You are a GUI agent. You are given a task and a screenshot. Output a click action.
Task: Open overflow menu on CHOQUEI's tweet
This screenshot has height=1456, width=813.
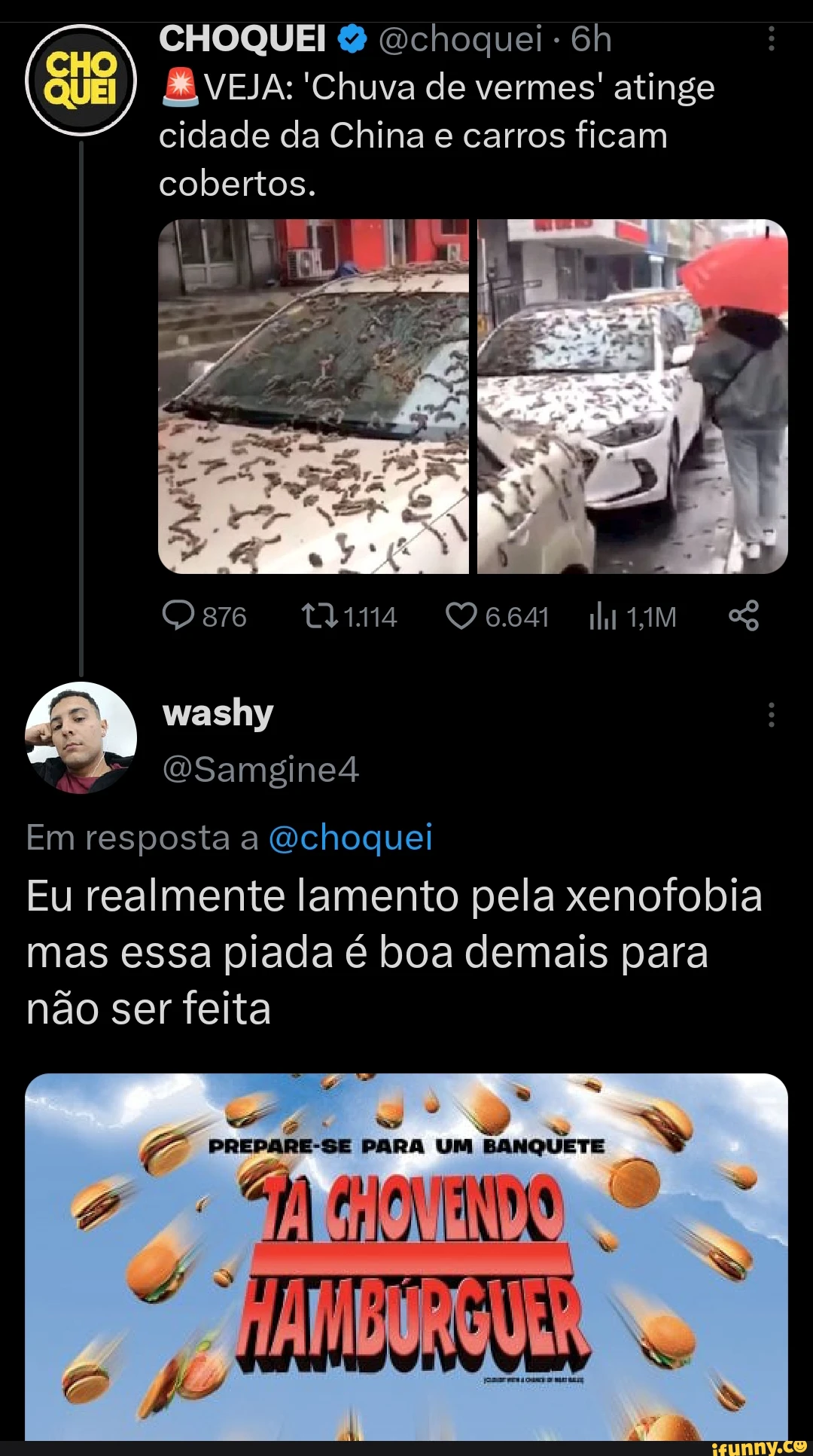(x=771, y=38)
